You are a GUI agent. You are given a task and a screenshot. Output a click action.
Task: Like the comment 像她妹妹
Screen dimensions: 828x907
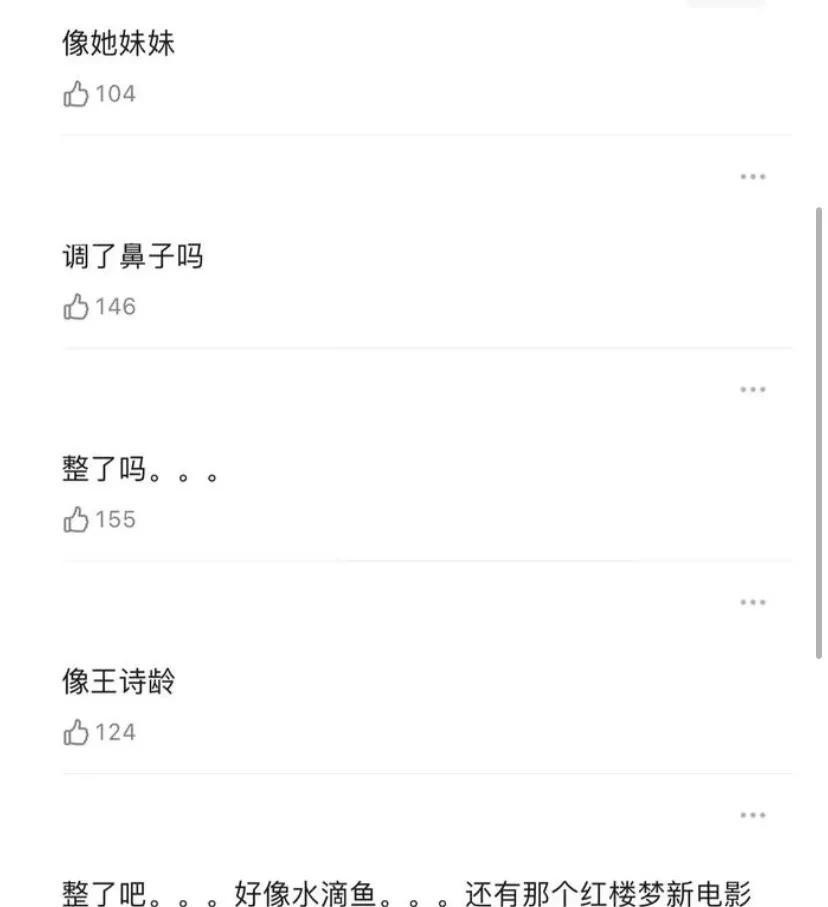(77, 95)
